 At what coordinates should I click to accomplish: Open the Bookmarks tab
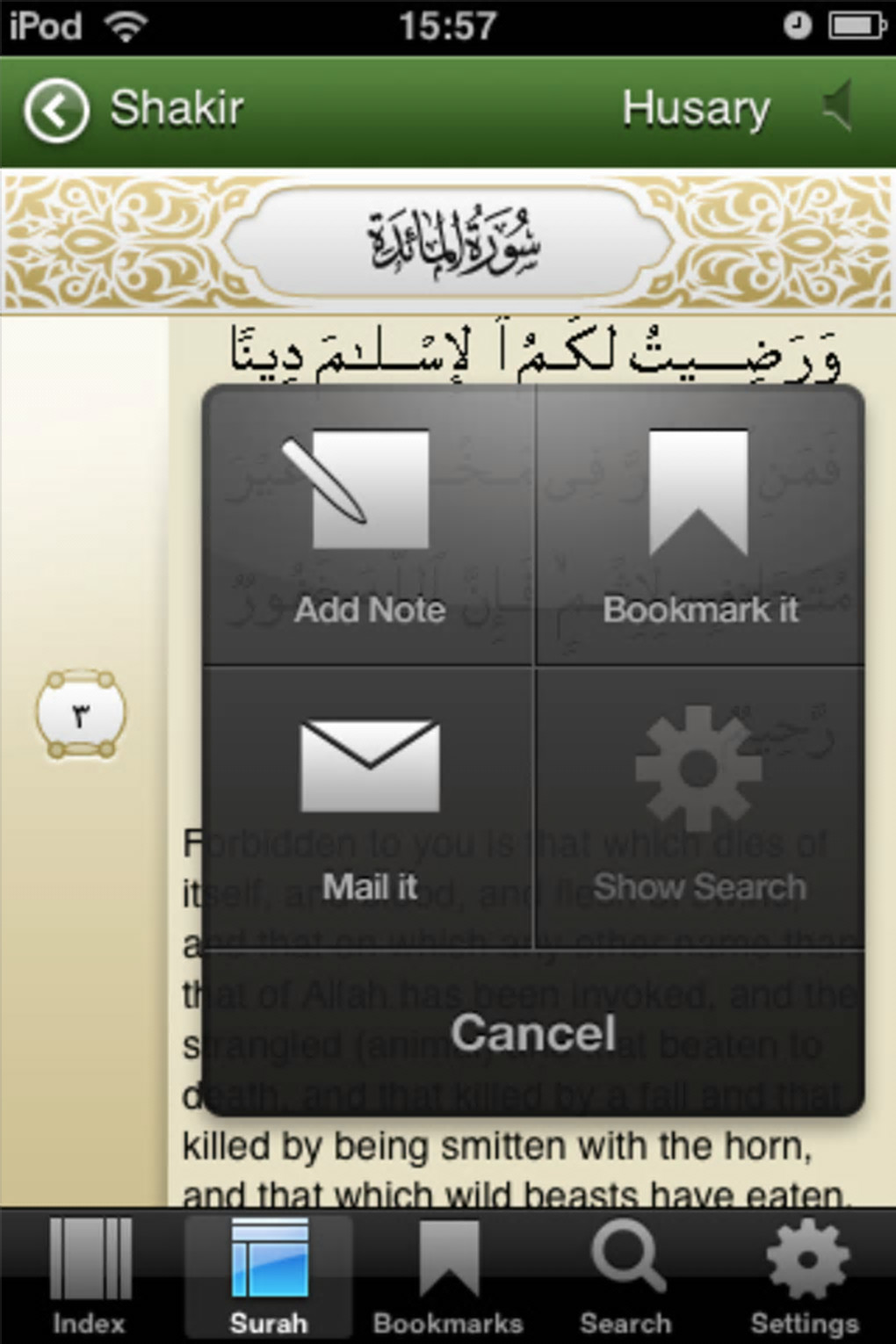pos(448,1277)
